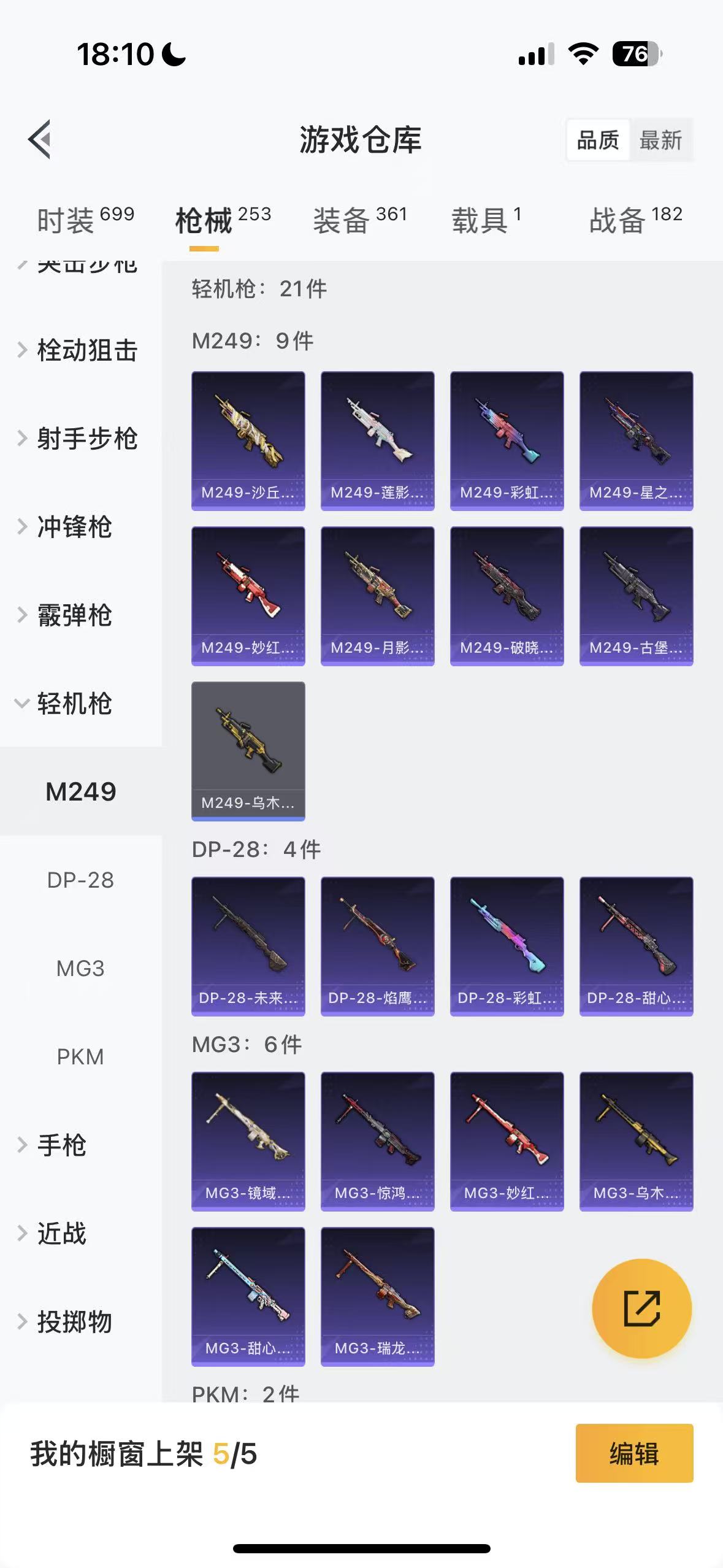Open the MG3-瑞龙 skin tile
The image size is (723, 1568).
tap(377, 1296)
